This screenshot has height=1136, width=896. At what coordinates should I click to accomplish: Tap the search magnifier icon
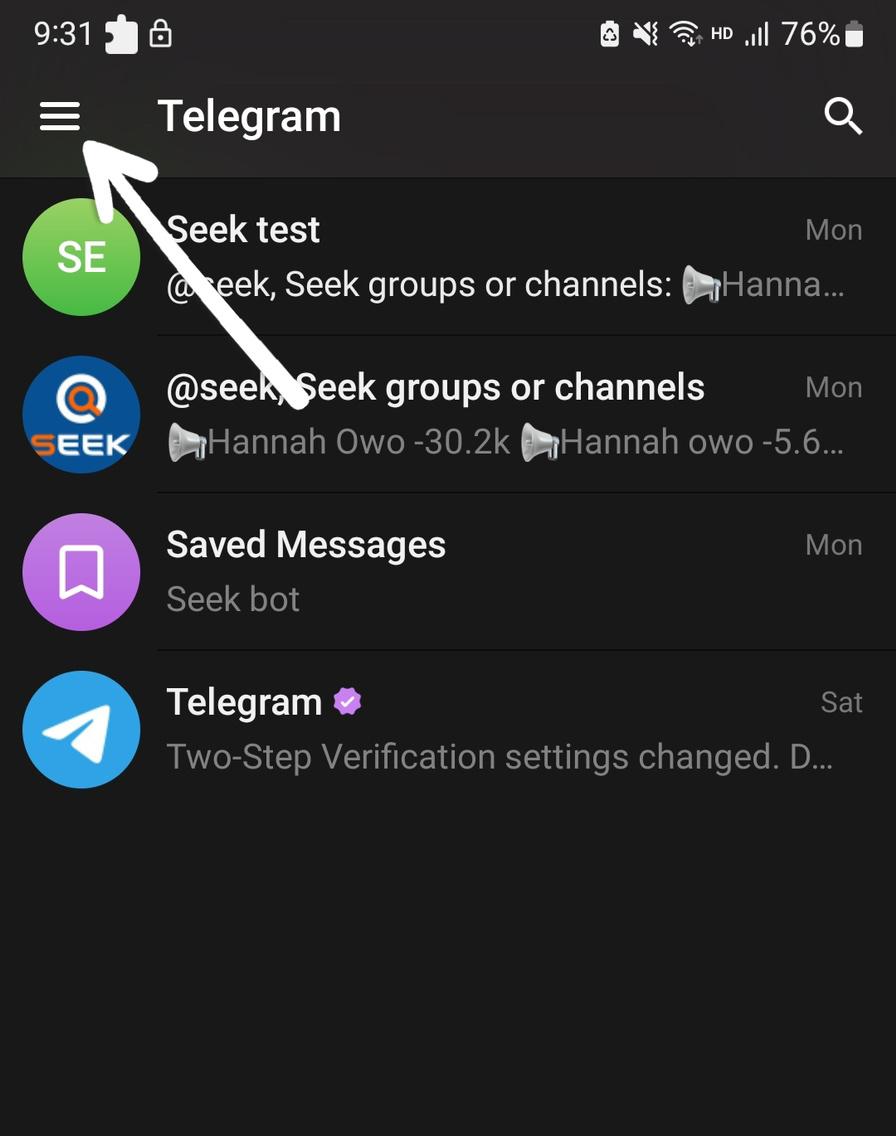pos(842,117)
